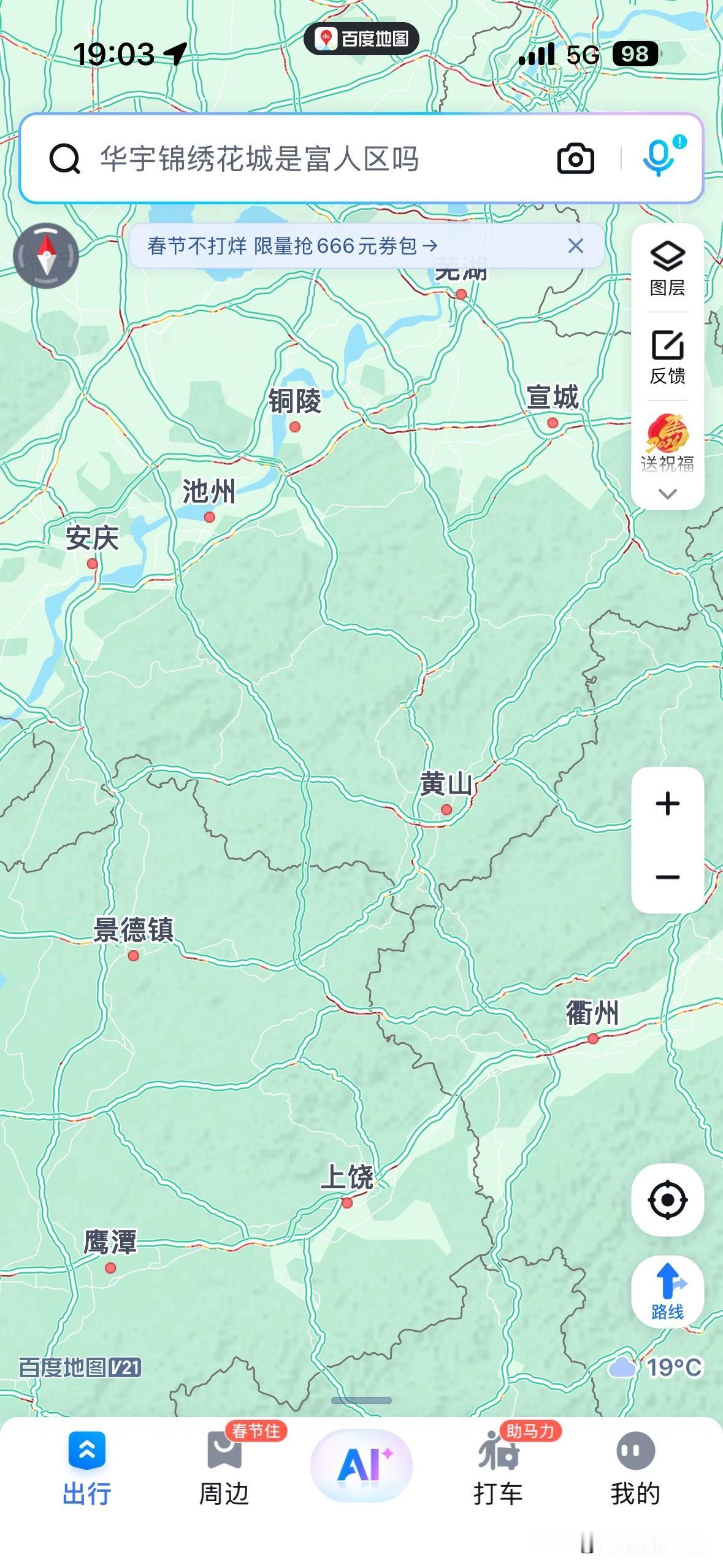Open 反馈 feedback
Image resolution: width=723 pixels, height=1568 pixels.
pyautogui.click(x=667, y=356)
